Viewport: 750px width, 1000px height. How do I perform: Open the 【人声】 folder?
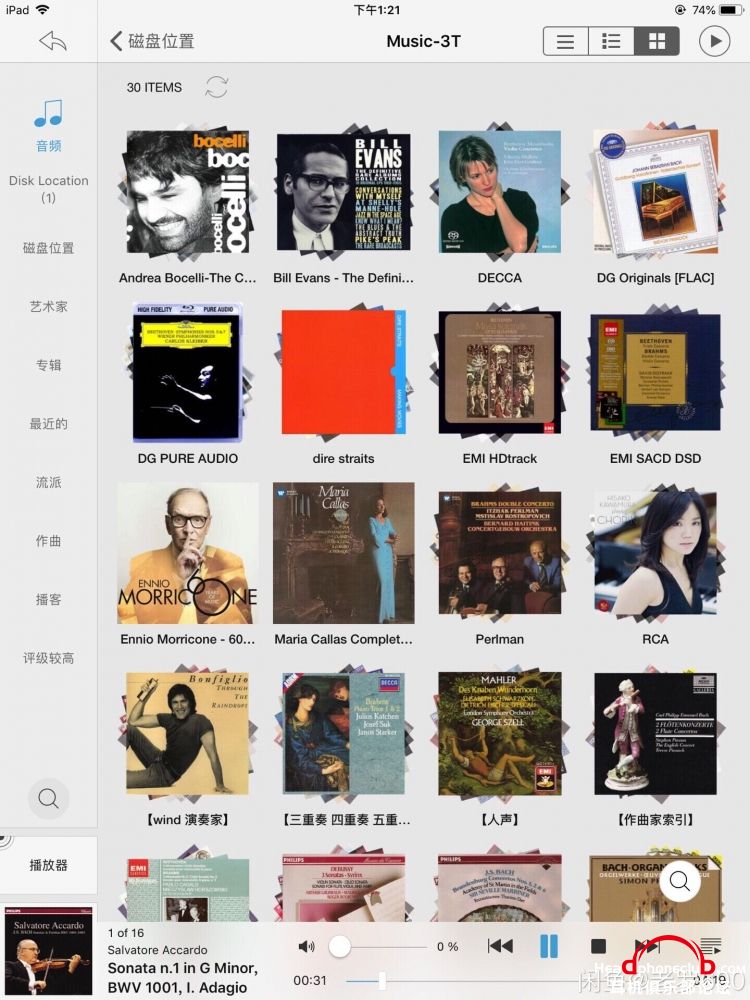(499, 735)
